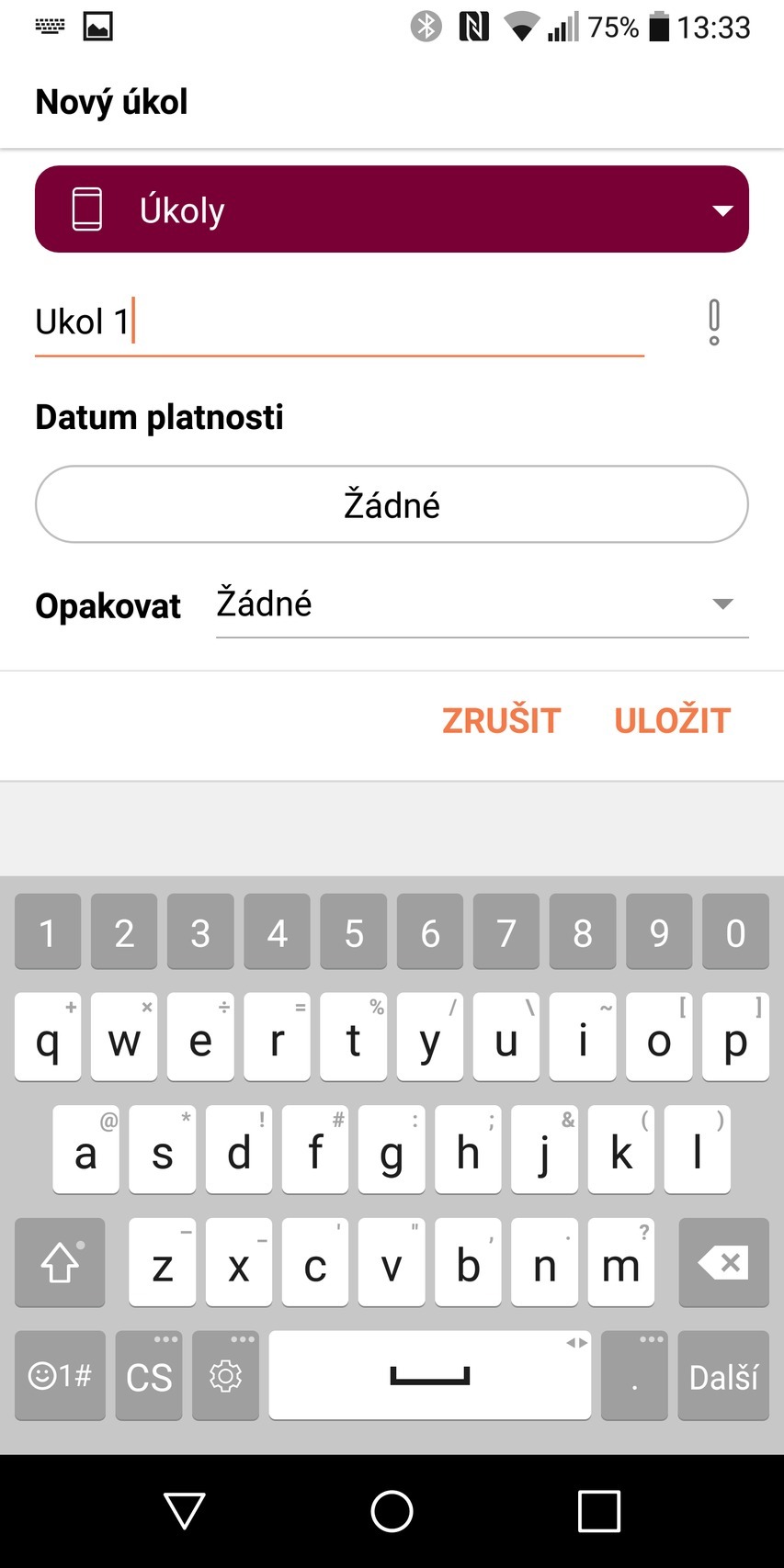Viewport: 784px width, 1568px height.
Task: Tap the Další key on keyboard
Action: click(723, 1377)
